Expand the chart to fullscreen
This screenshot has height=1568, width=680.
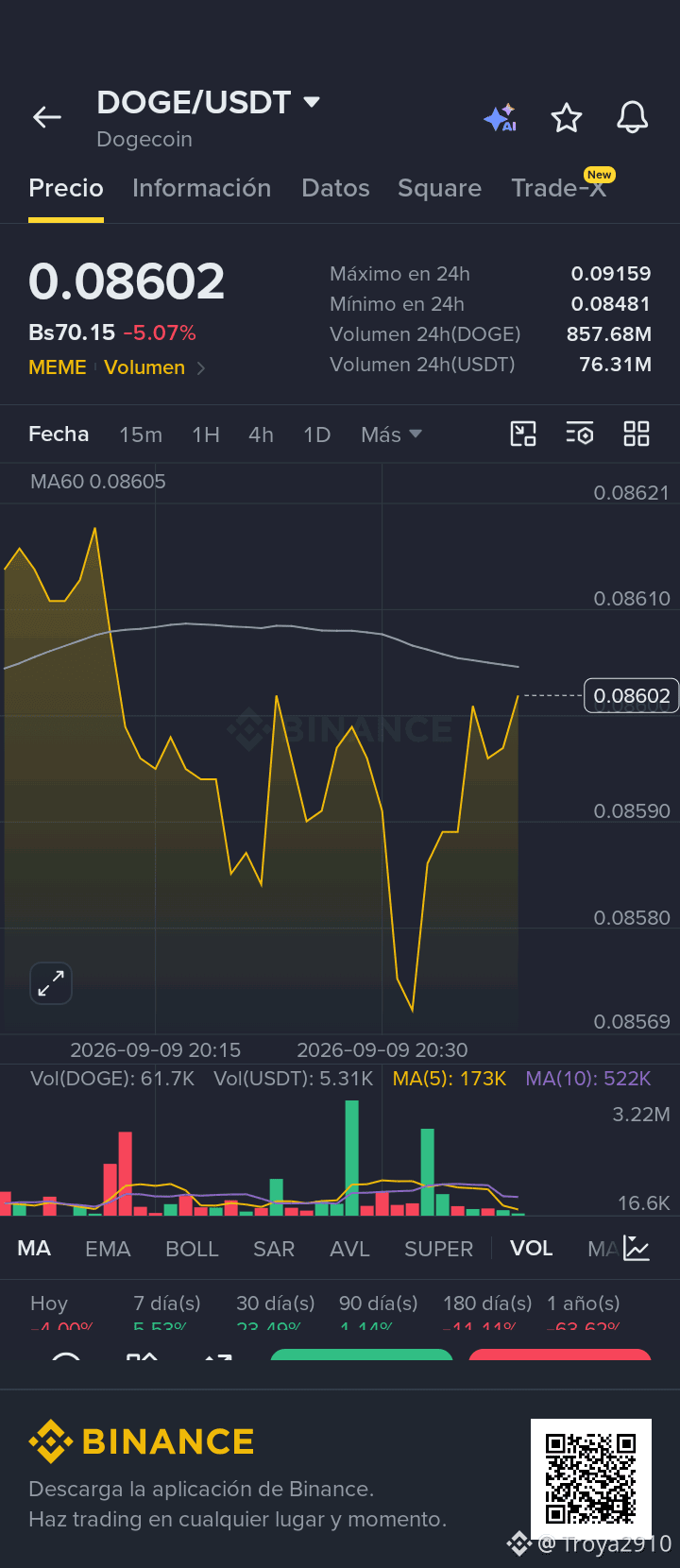pos(51,983)
